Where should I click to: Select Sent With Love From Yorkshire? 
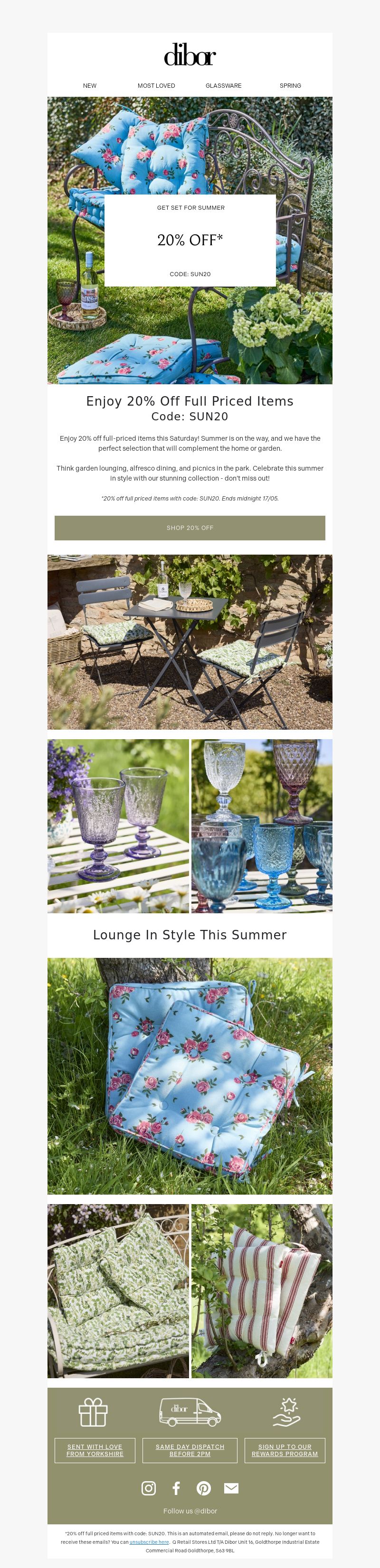point(95,1450)
